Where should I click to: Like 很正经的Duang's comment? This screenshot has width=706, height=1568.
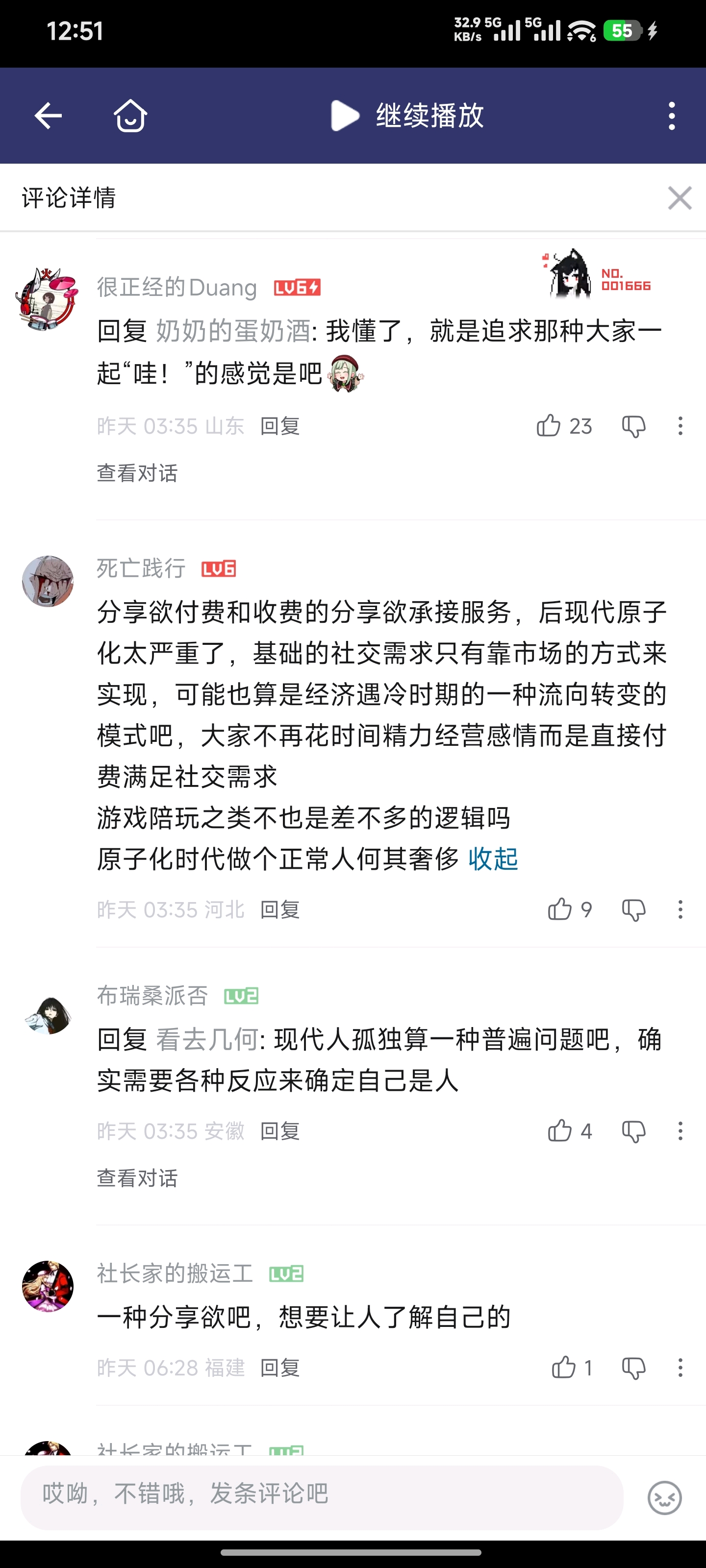tap(563, 426)
